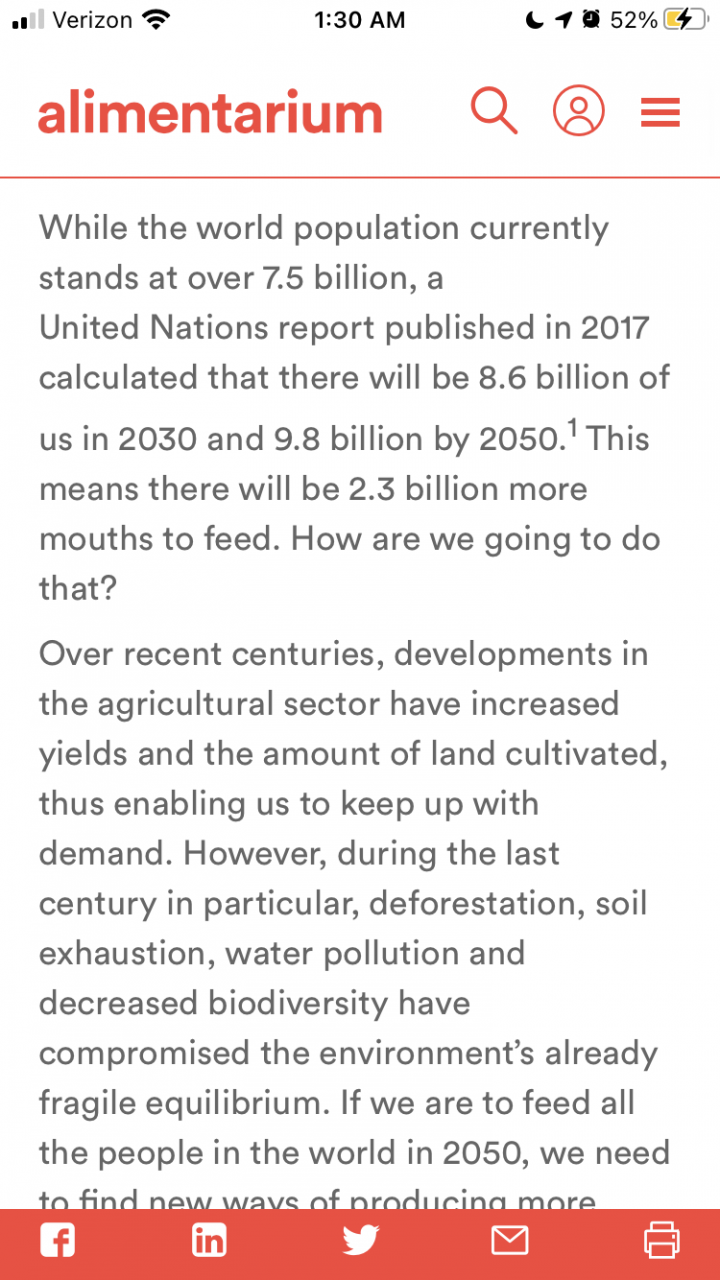The height and width of the screenshot is (1280, 720).
Task: Send this article by email
Action: 510,1242
